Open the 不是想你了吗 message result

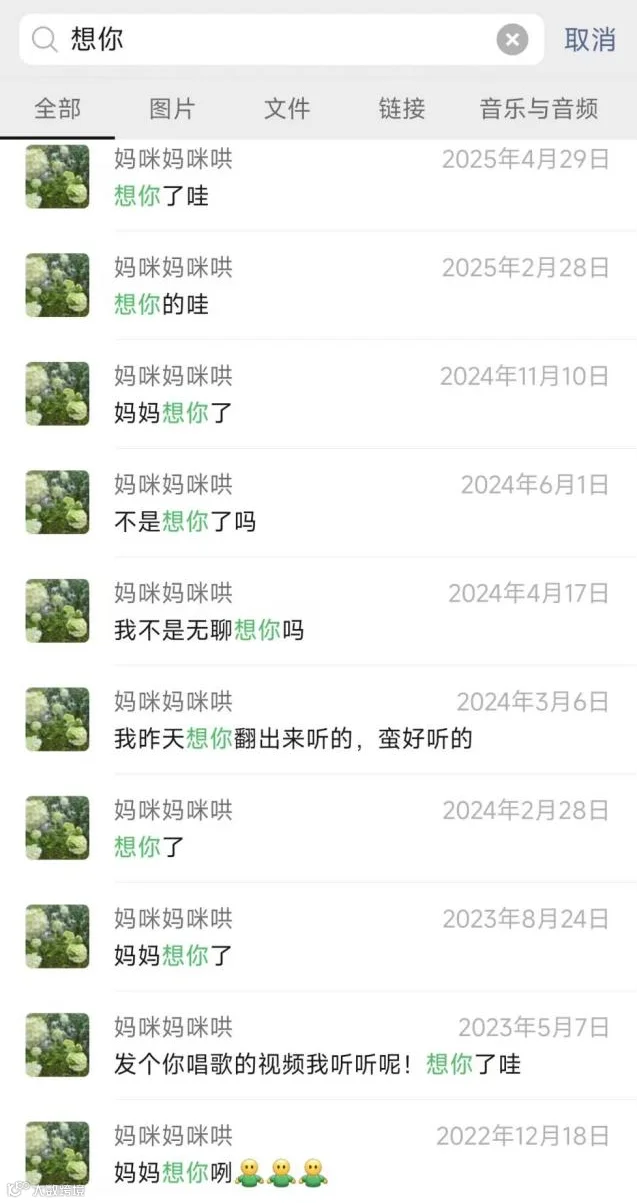click(319, 502)
